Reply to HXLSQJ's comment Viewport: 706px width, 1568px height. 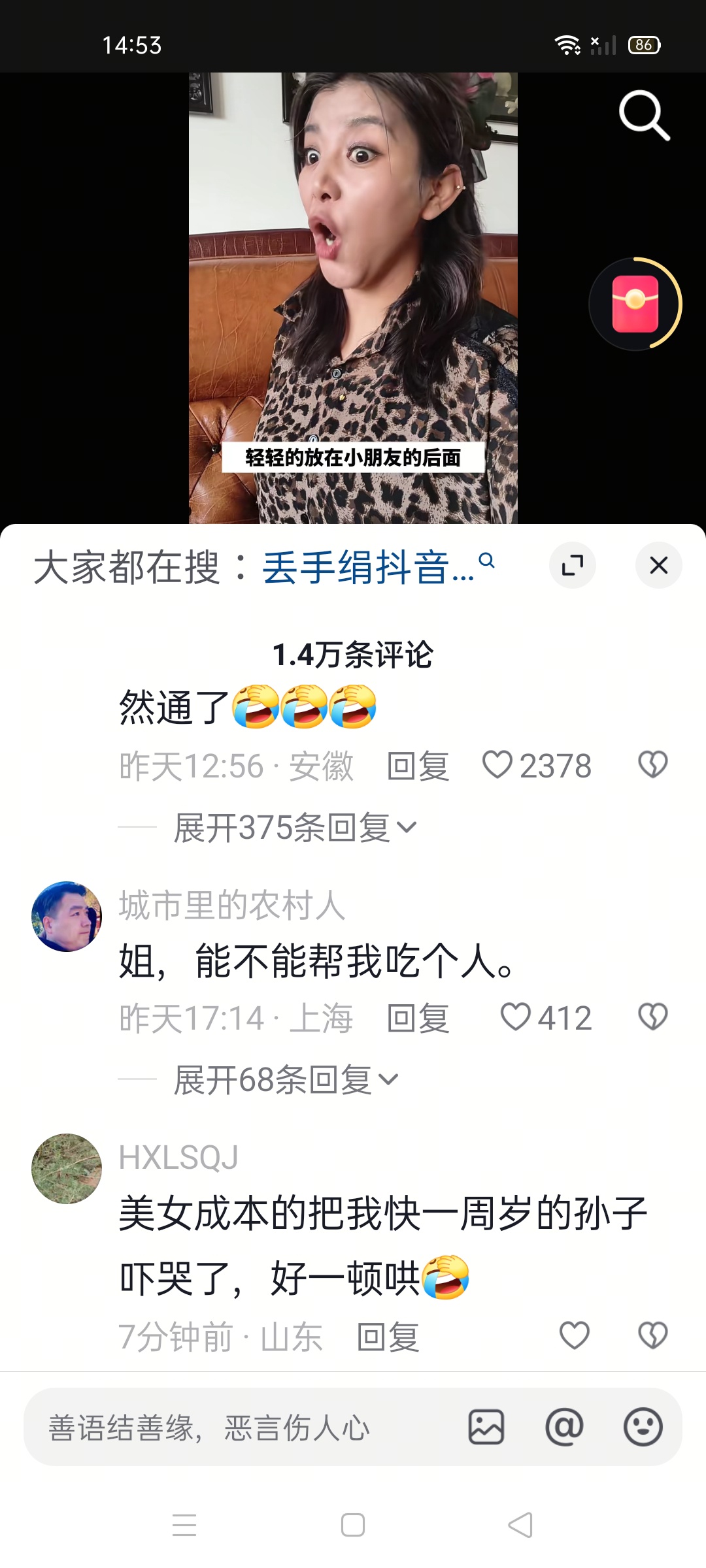tap(388, 1337)
